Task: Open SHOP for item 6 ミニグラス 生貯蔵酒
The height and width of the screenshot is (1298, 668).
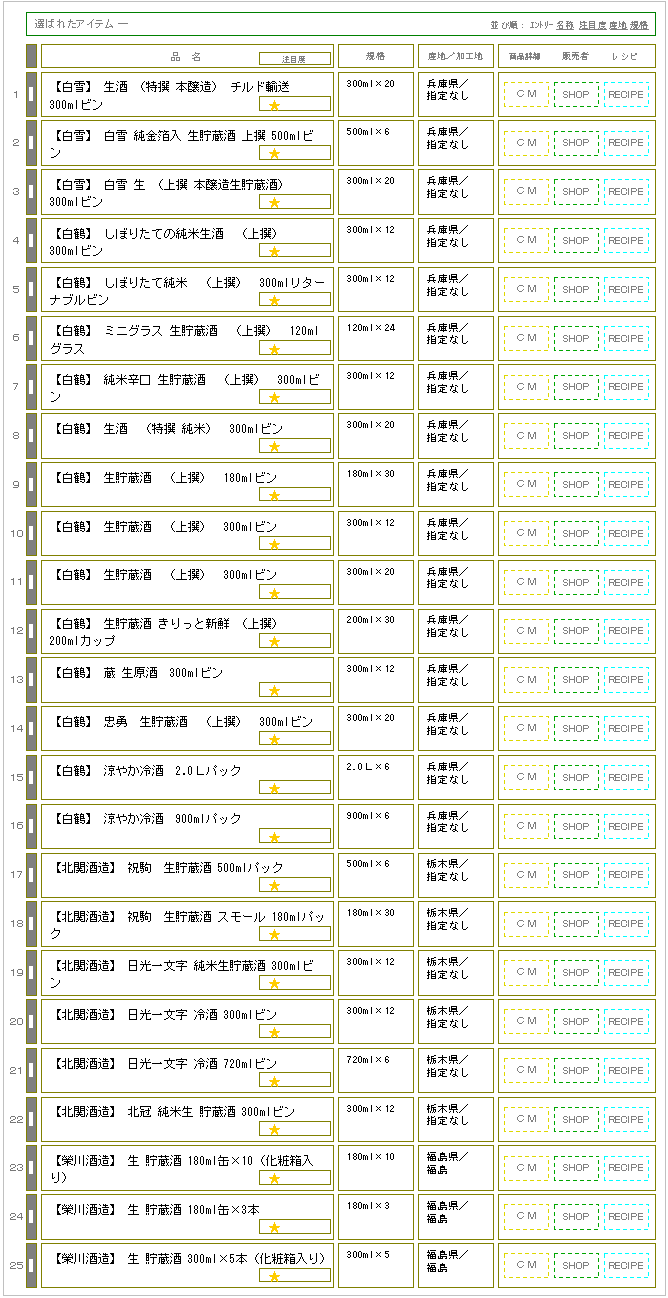Action: point(576,338)
